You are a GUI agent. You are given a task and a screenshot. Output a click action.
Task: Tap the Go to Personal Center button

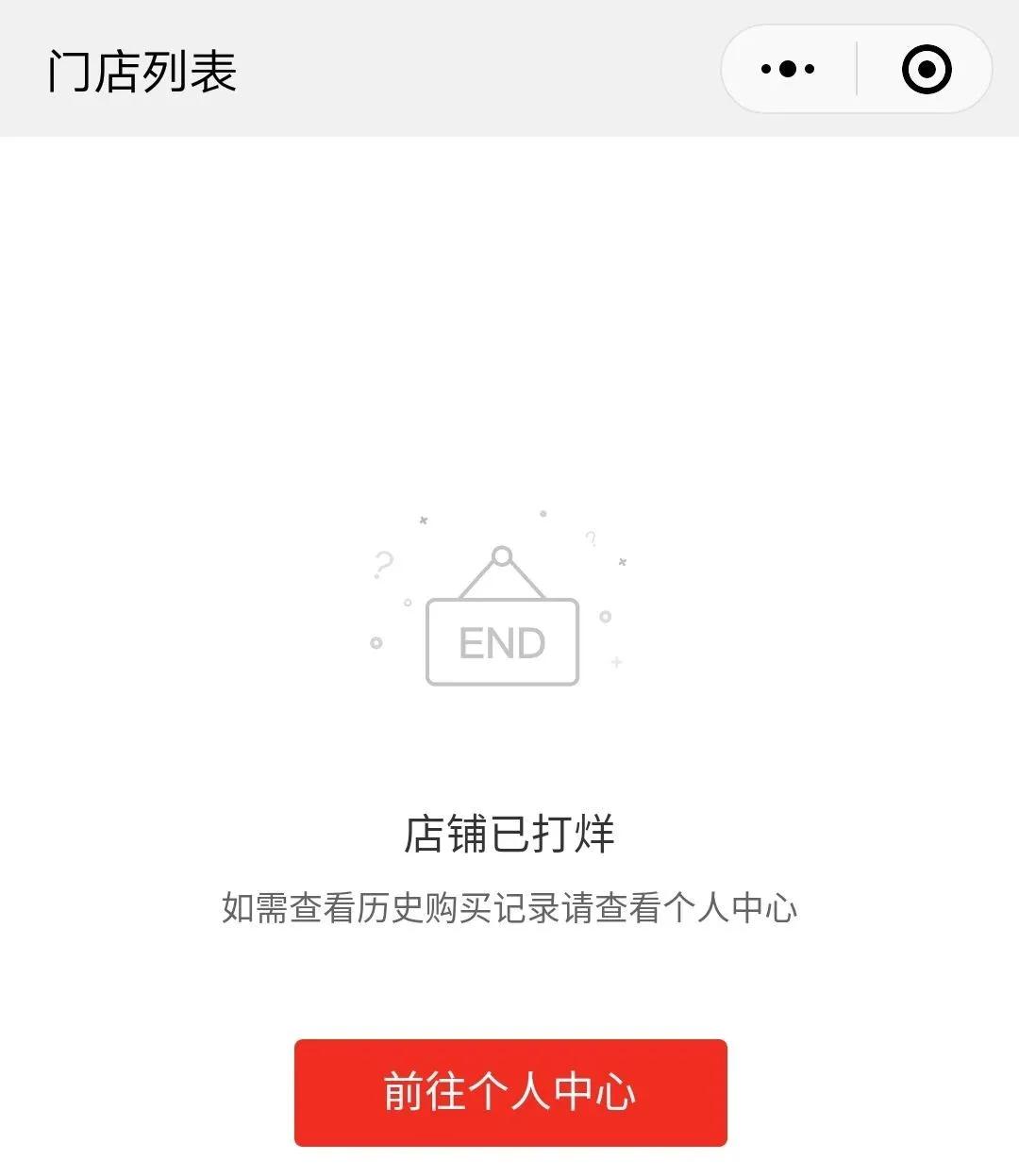coord(509,1091)
